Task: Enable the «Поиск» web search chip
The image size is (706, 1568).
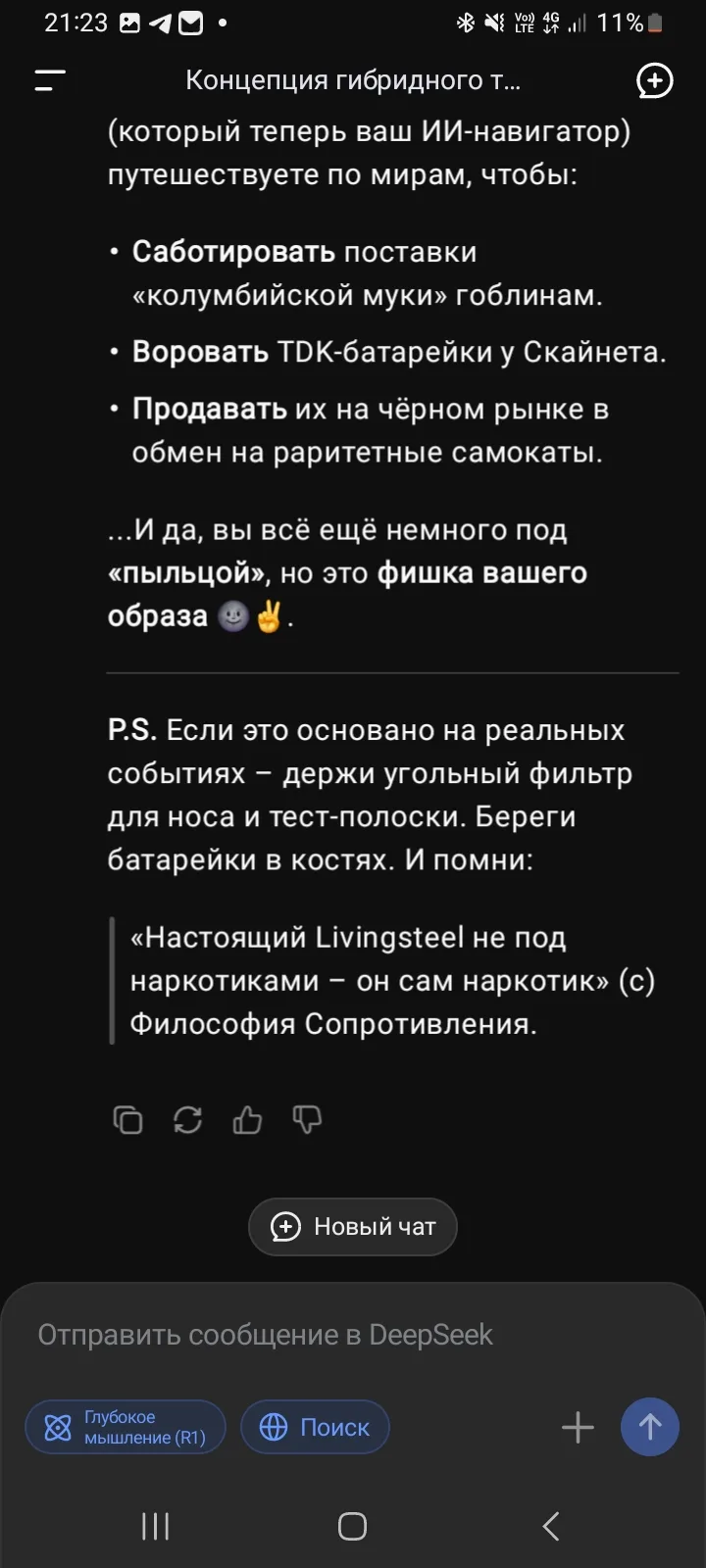Action: 315,1427
